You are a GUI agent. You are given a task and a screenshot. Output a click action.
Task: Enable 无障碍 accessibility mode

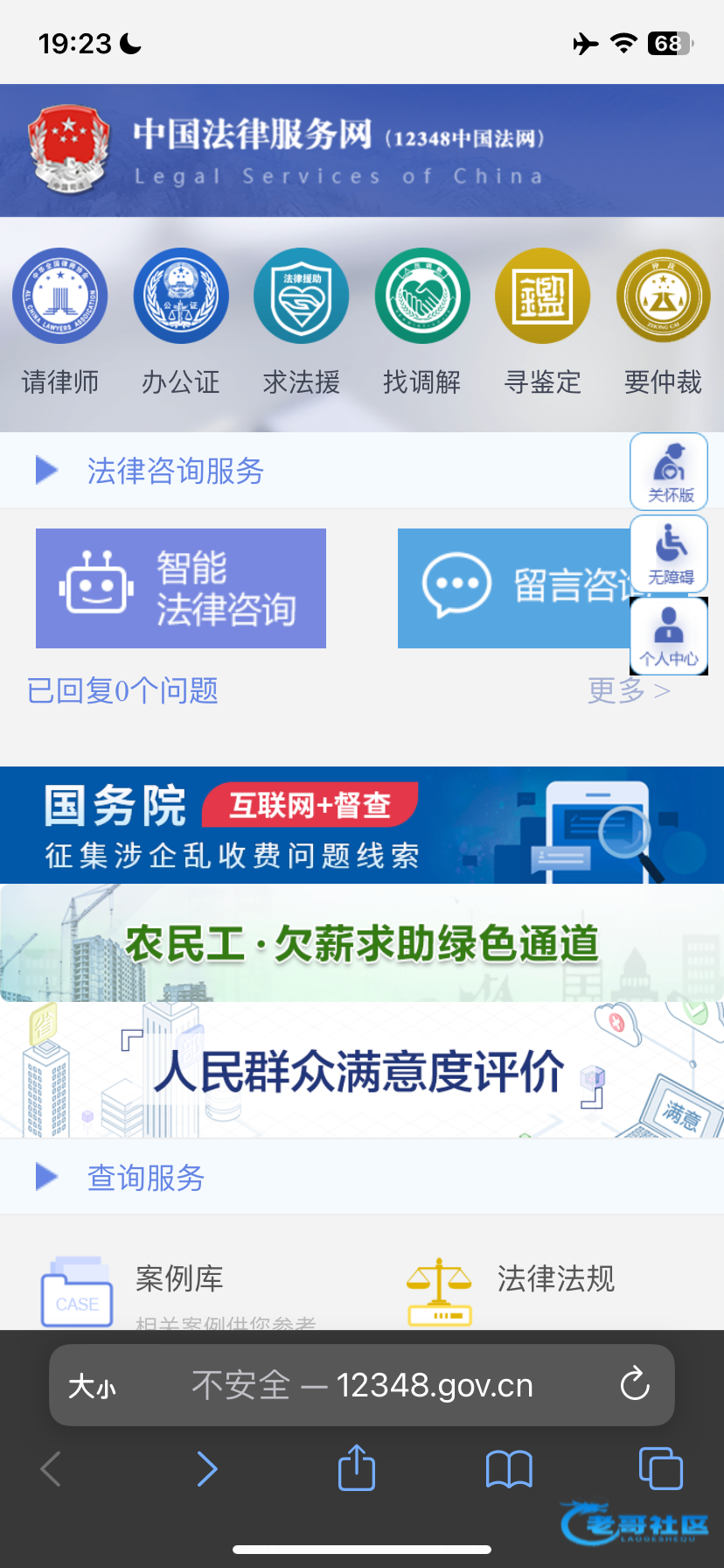[x=669, y=554]
